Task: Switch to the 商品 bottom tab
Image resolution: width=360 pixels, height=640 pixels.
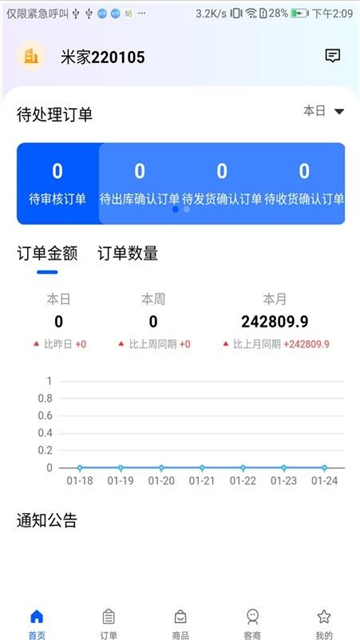Action: coord(180,624)
